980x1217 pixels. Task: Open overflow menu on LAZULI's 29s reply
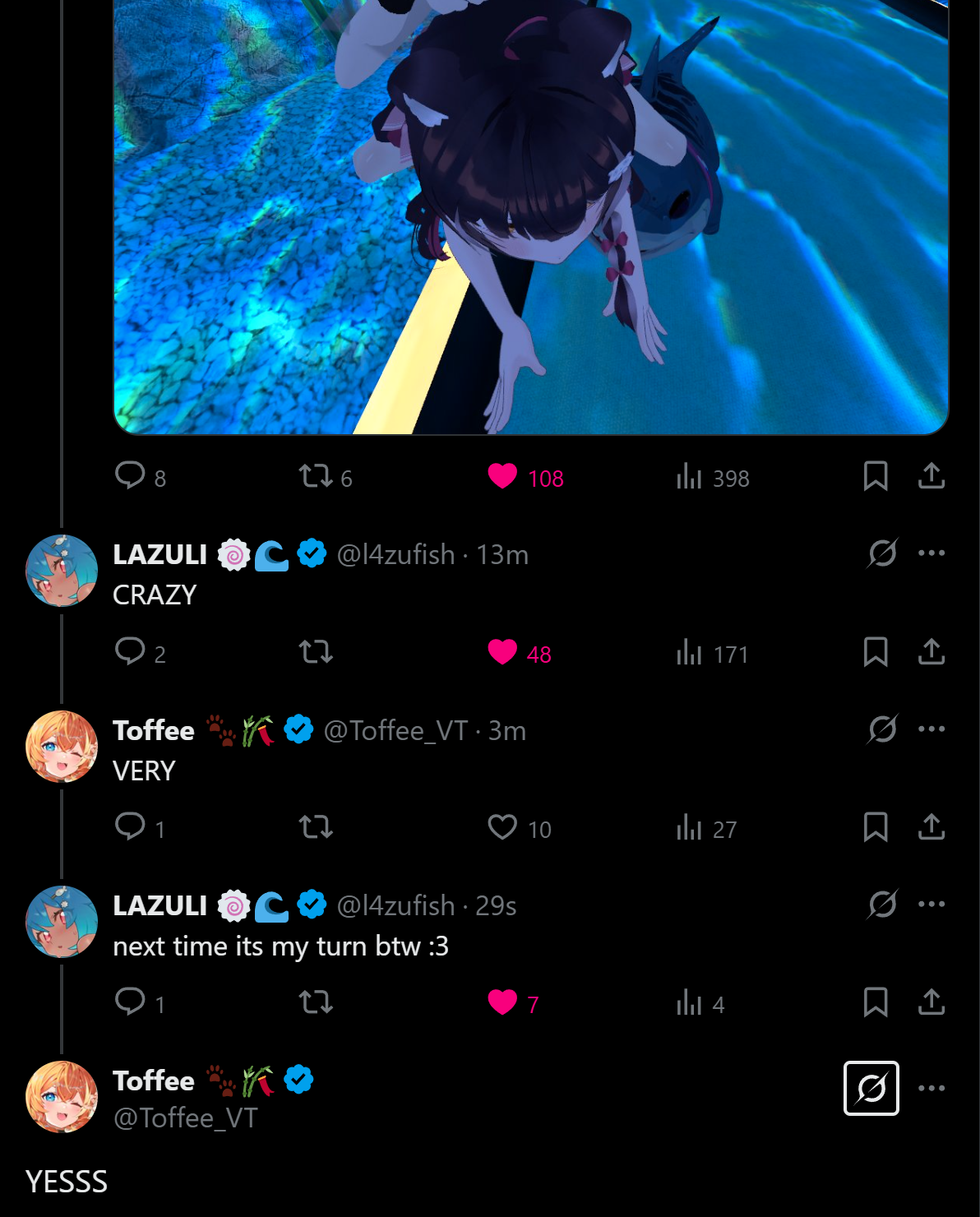point(931,905)
